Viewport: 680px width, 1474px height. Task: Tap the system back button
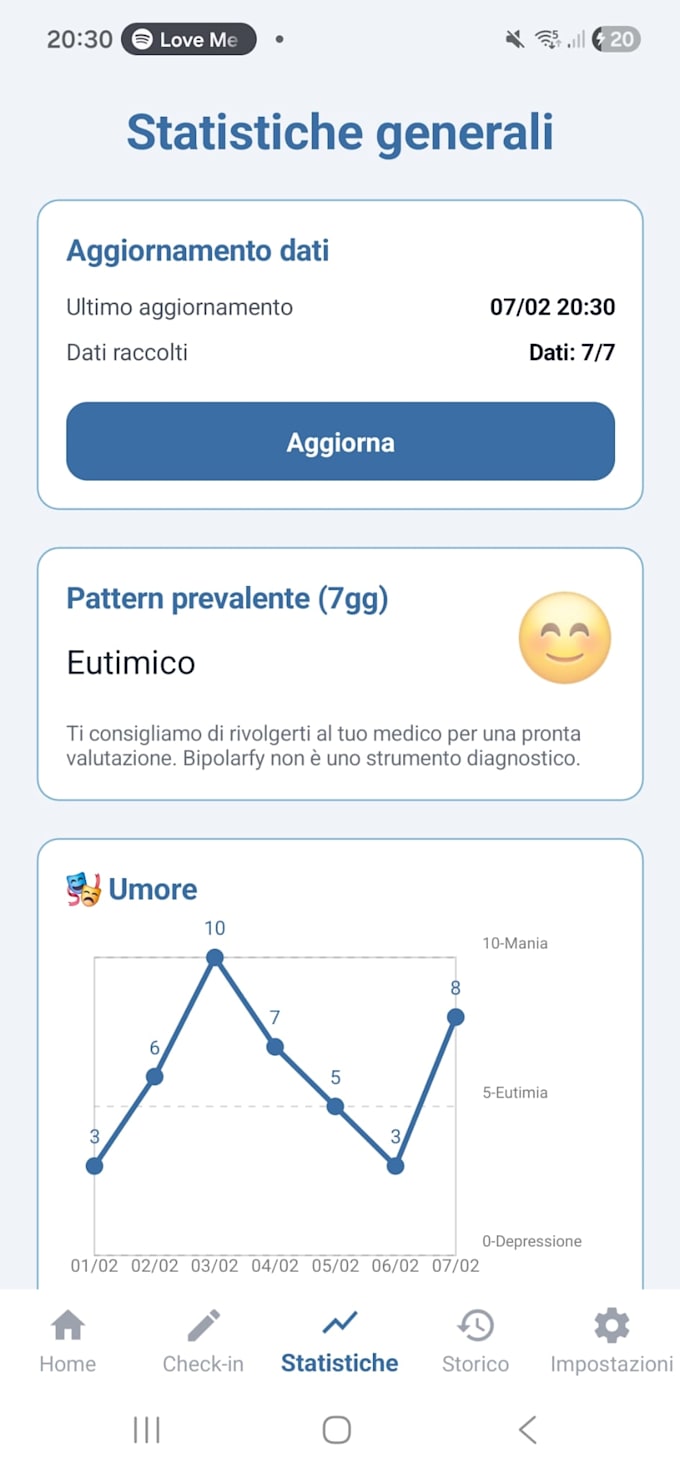point(528,1430)
